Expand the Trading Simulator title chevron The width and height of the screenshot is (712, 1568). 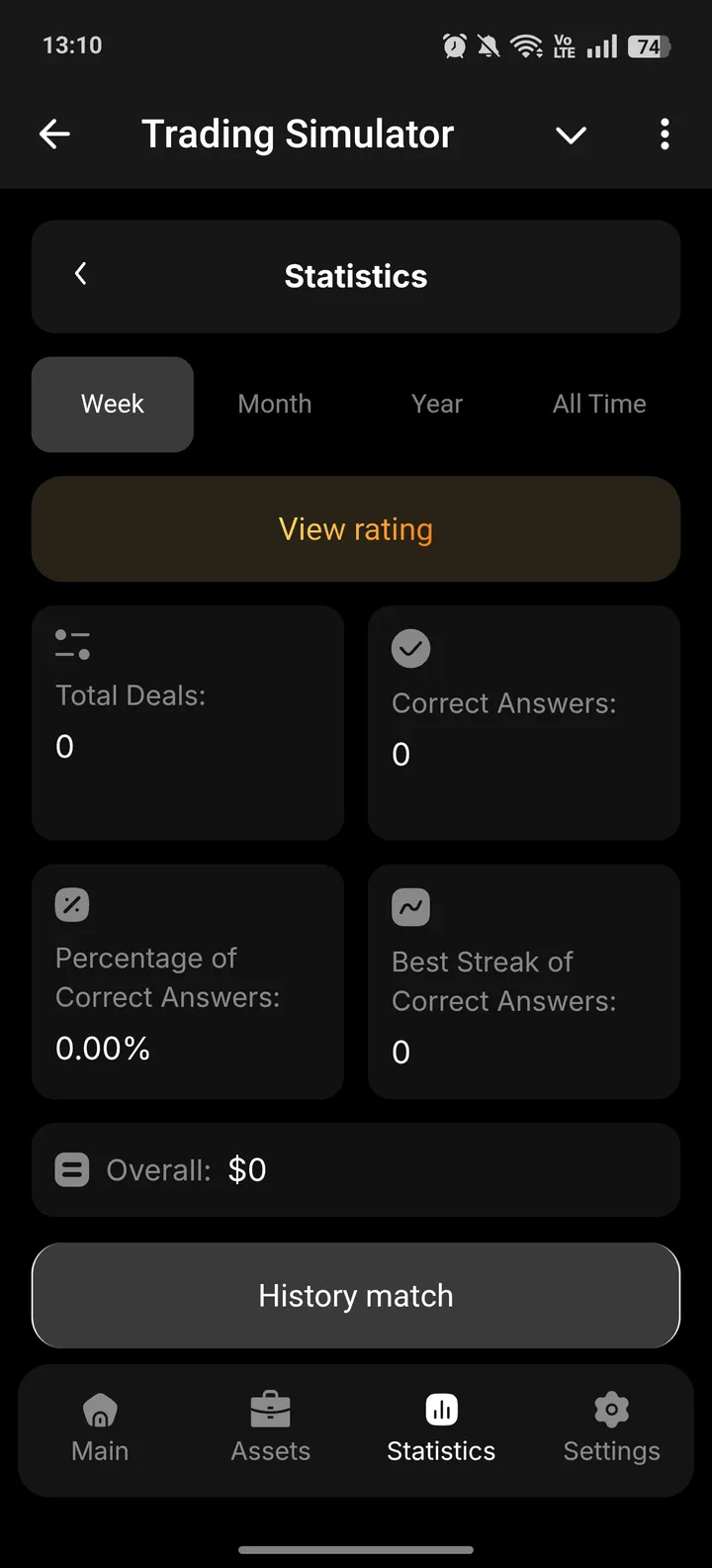coord(571,134)
